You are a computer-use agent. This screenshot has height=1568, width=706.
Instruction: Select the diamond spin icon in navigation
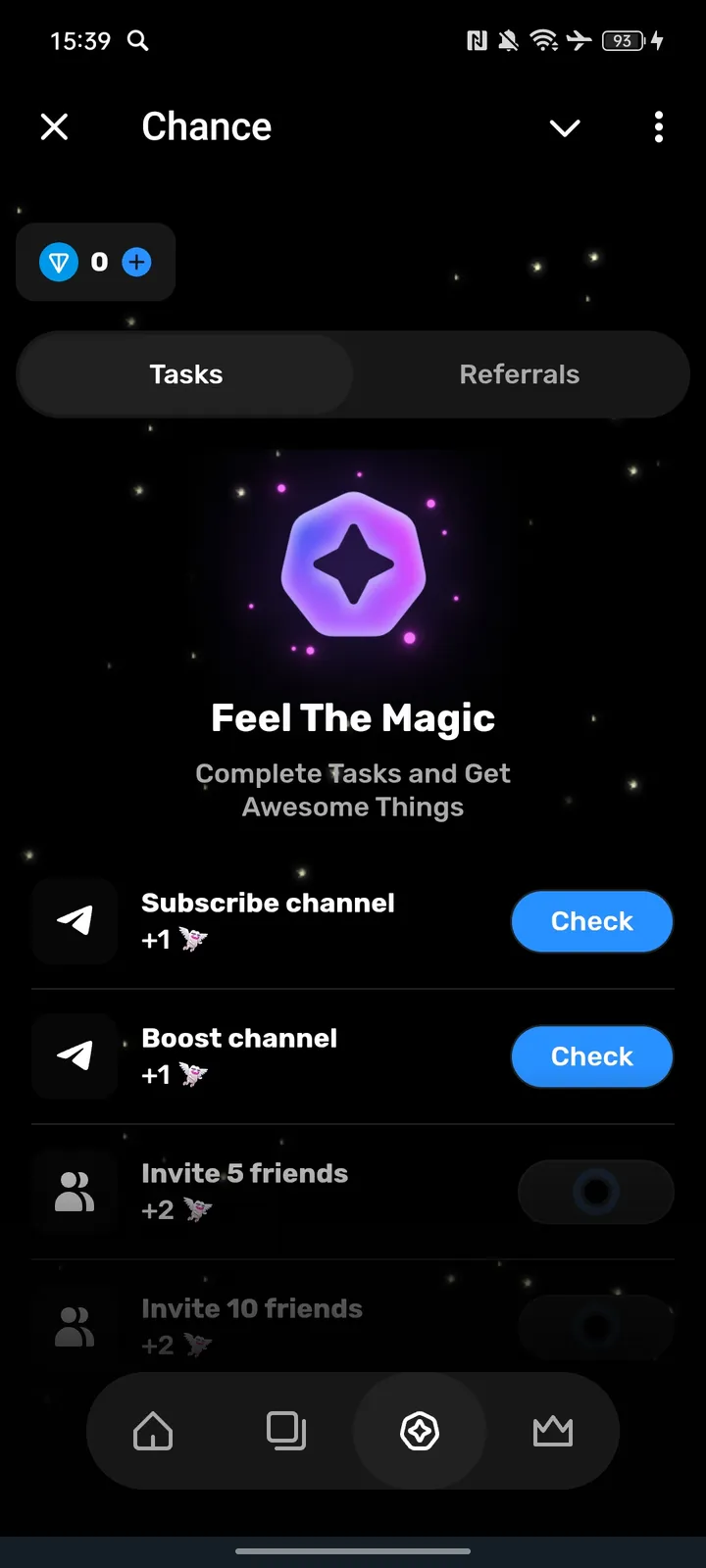[x=420, y=1431]
